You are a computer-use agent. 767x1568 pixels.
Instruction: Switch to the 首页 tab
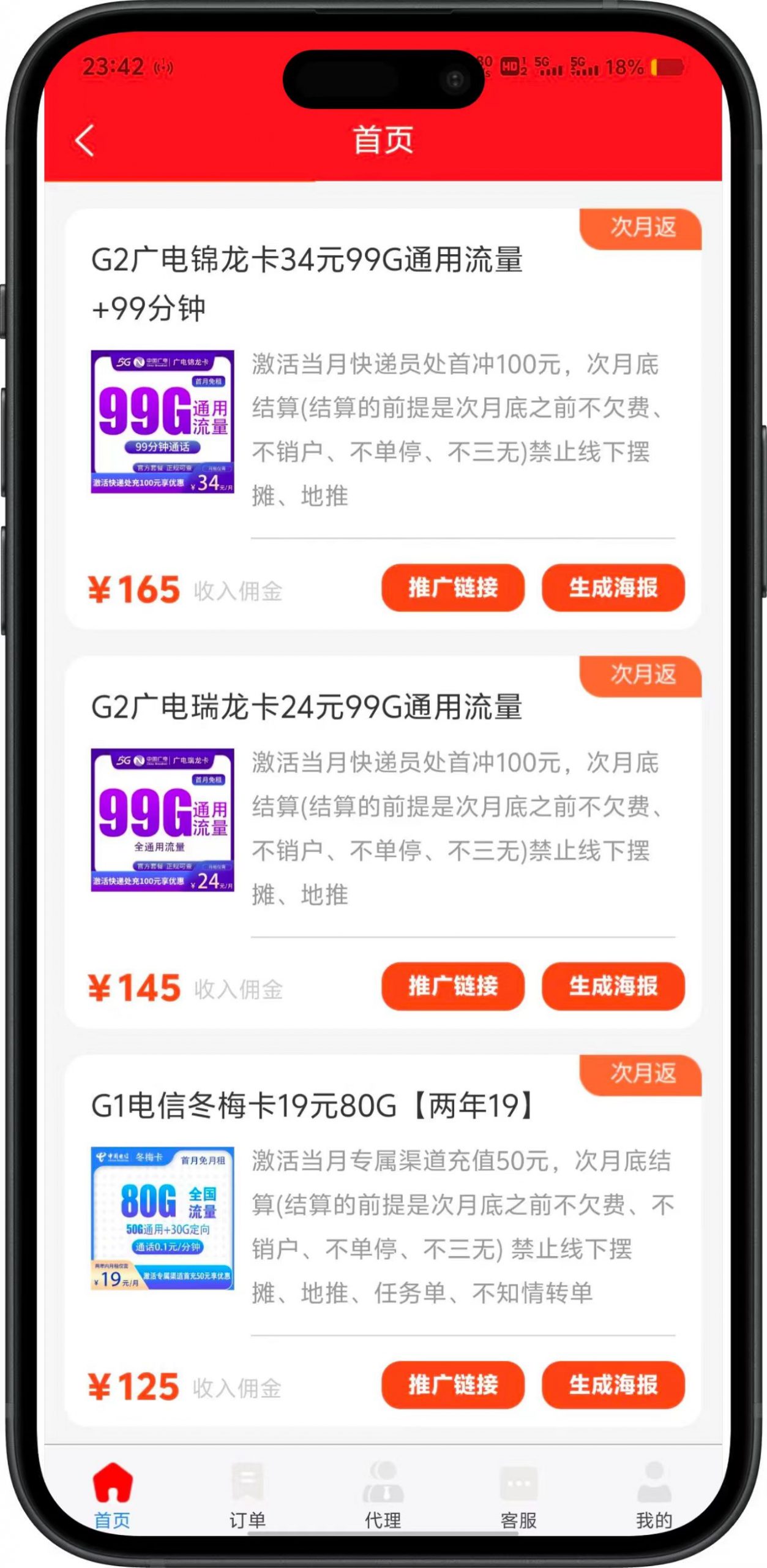112,1494
